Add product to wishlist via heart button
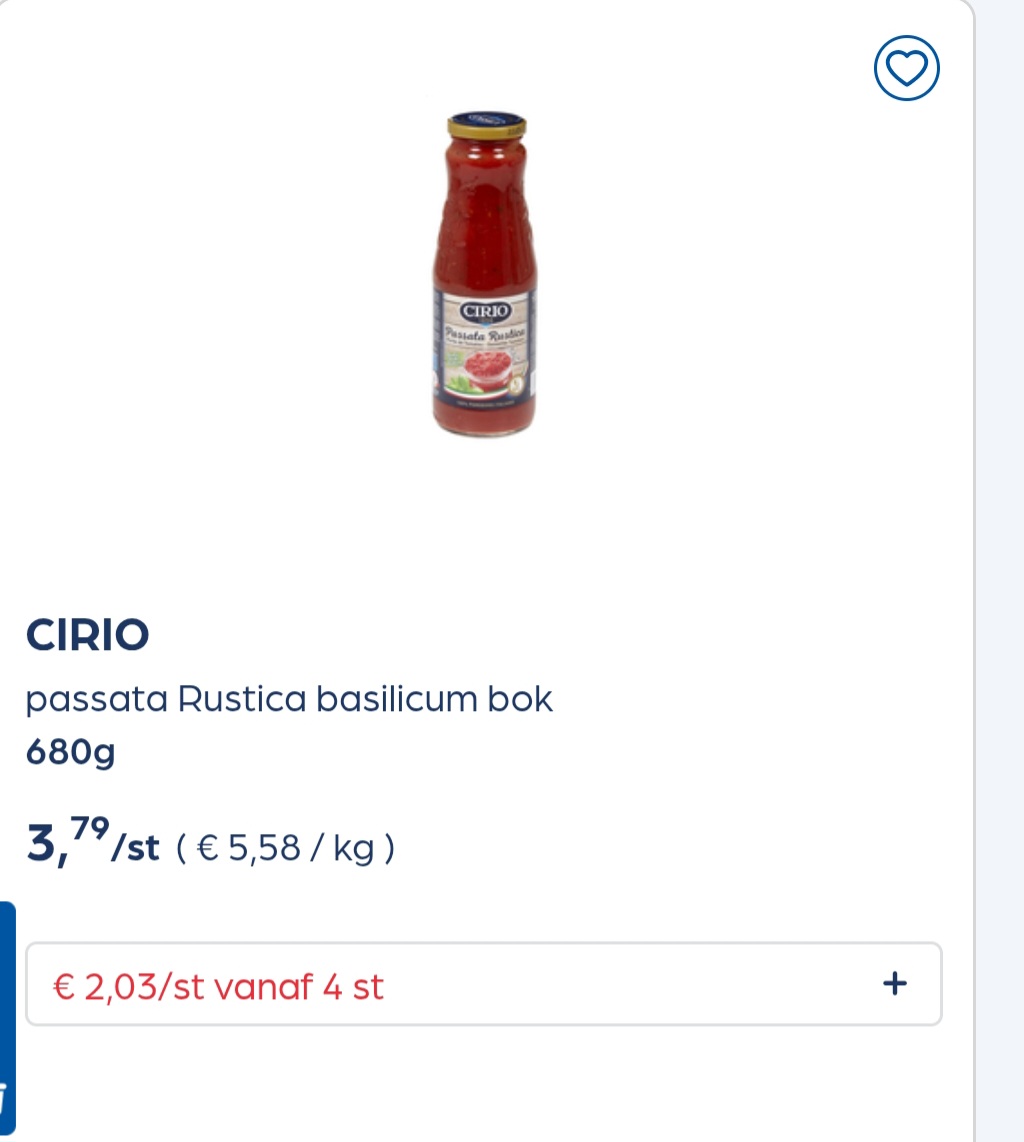This screenshot has width=1024, height=1142. pyautogui.click(x=906, y=68)
